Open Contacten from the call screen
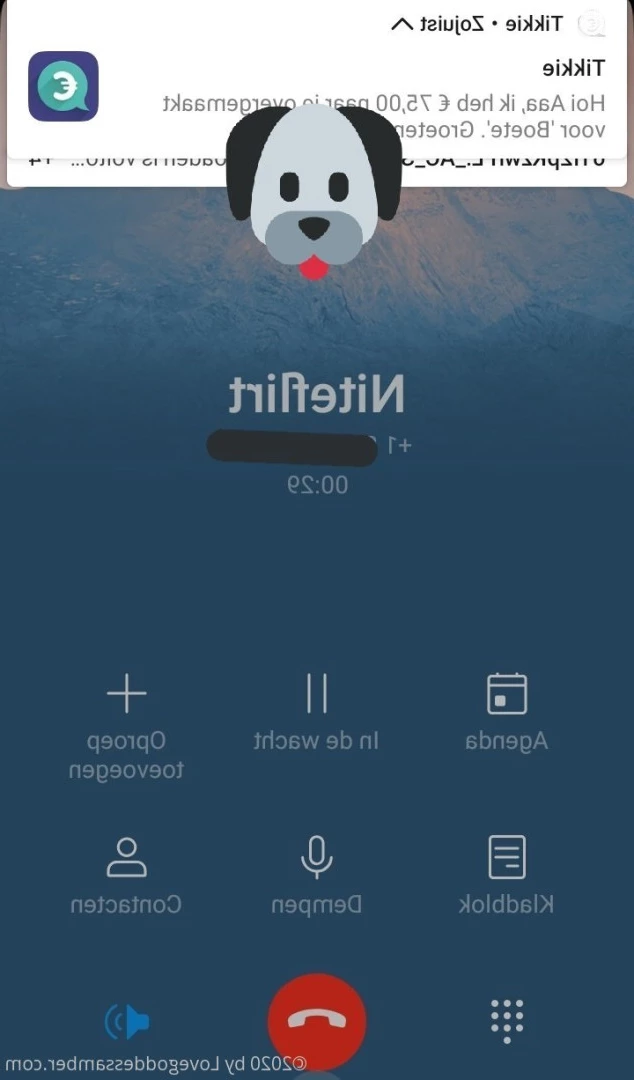The height and width of the screenshot is (1080, 634). pos(127,875)
